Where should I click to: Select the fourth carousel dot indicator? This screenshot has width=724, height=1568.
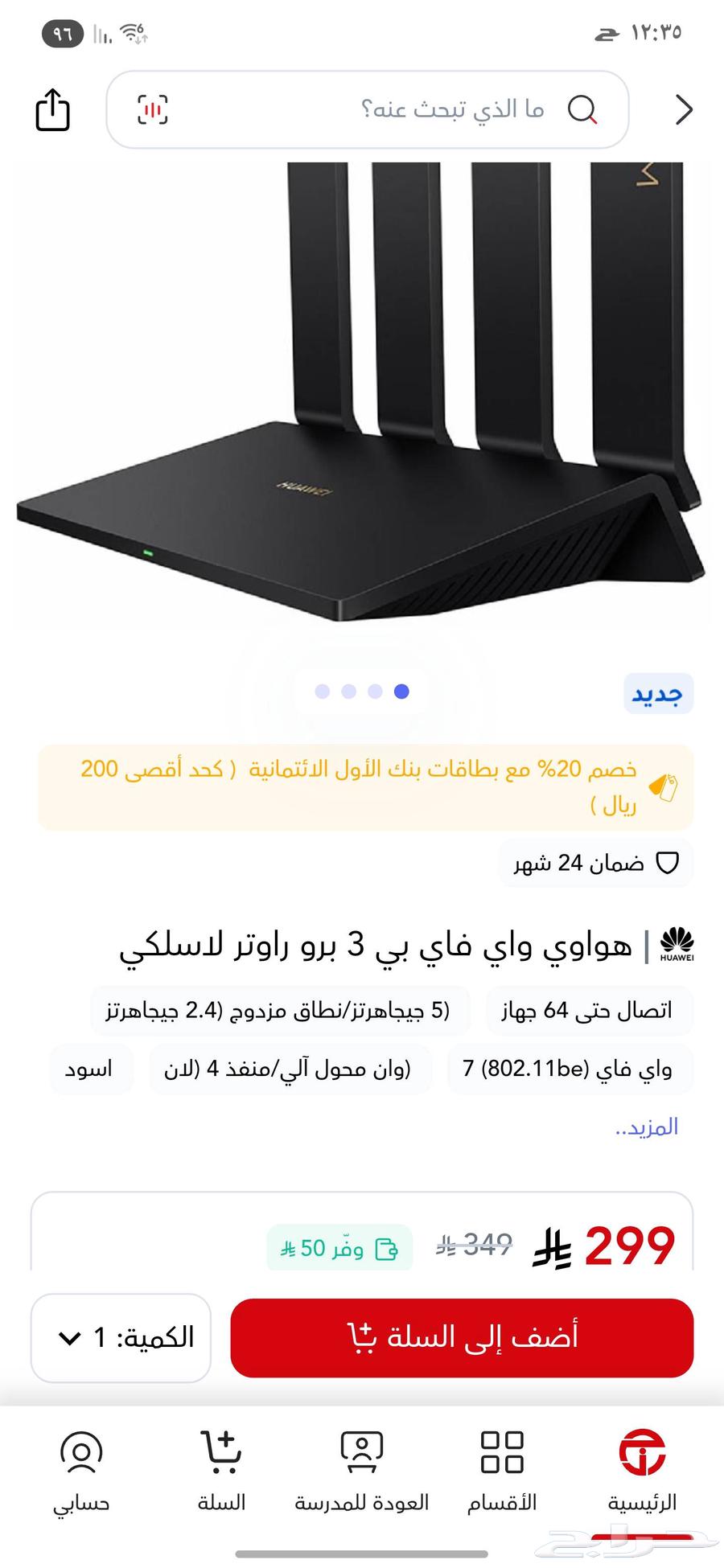[401, 692]
